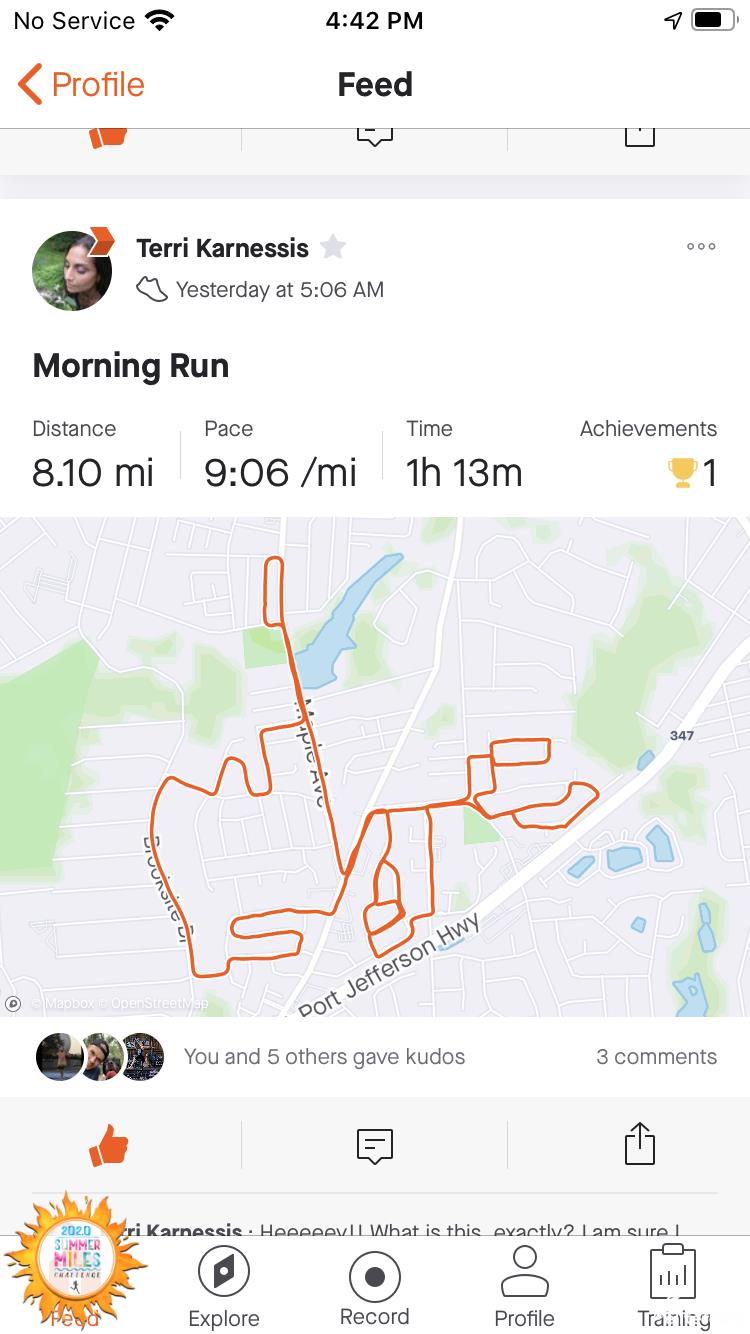View achievements trophy for Morning Run

[x=692, y=472]
